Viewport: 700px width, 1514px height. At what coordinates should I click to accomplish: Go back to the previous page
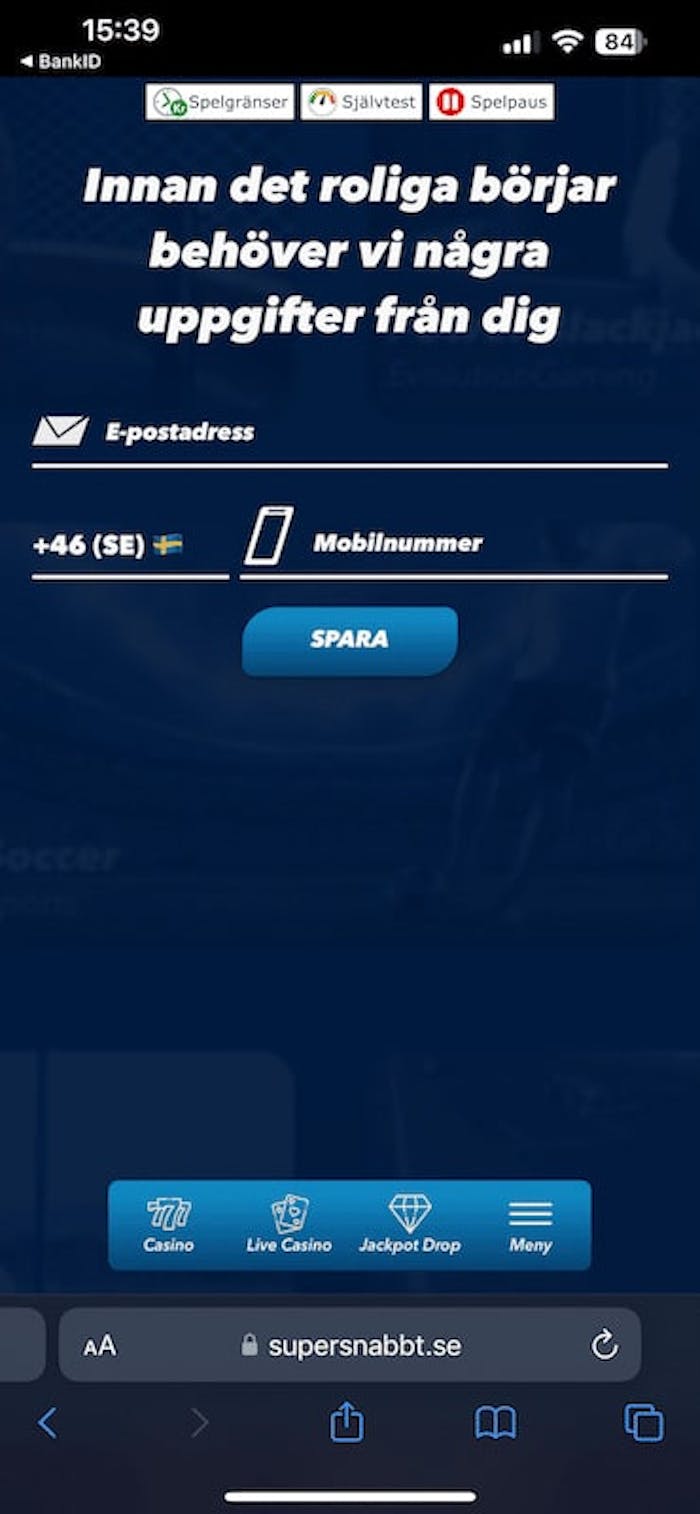(47, 1422)
